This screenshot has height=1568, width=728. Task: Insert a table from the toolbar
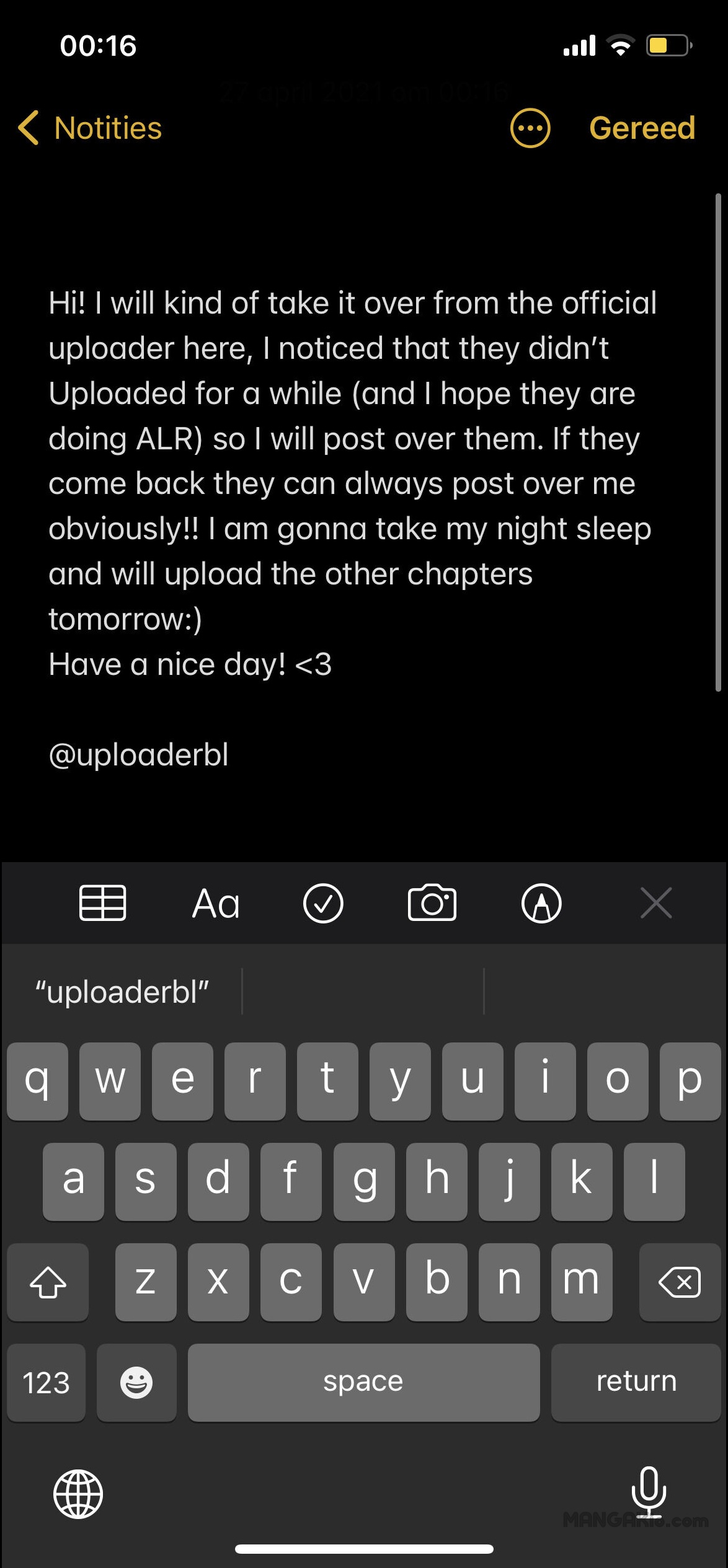pyautogui.click(x=103, y=902)
